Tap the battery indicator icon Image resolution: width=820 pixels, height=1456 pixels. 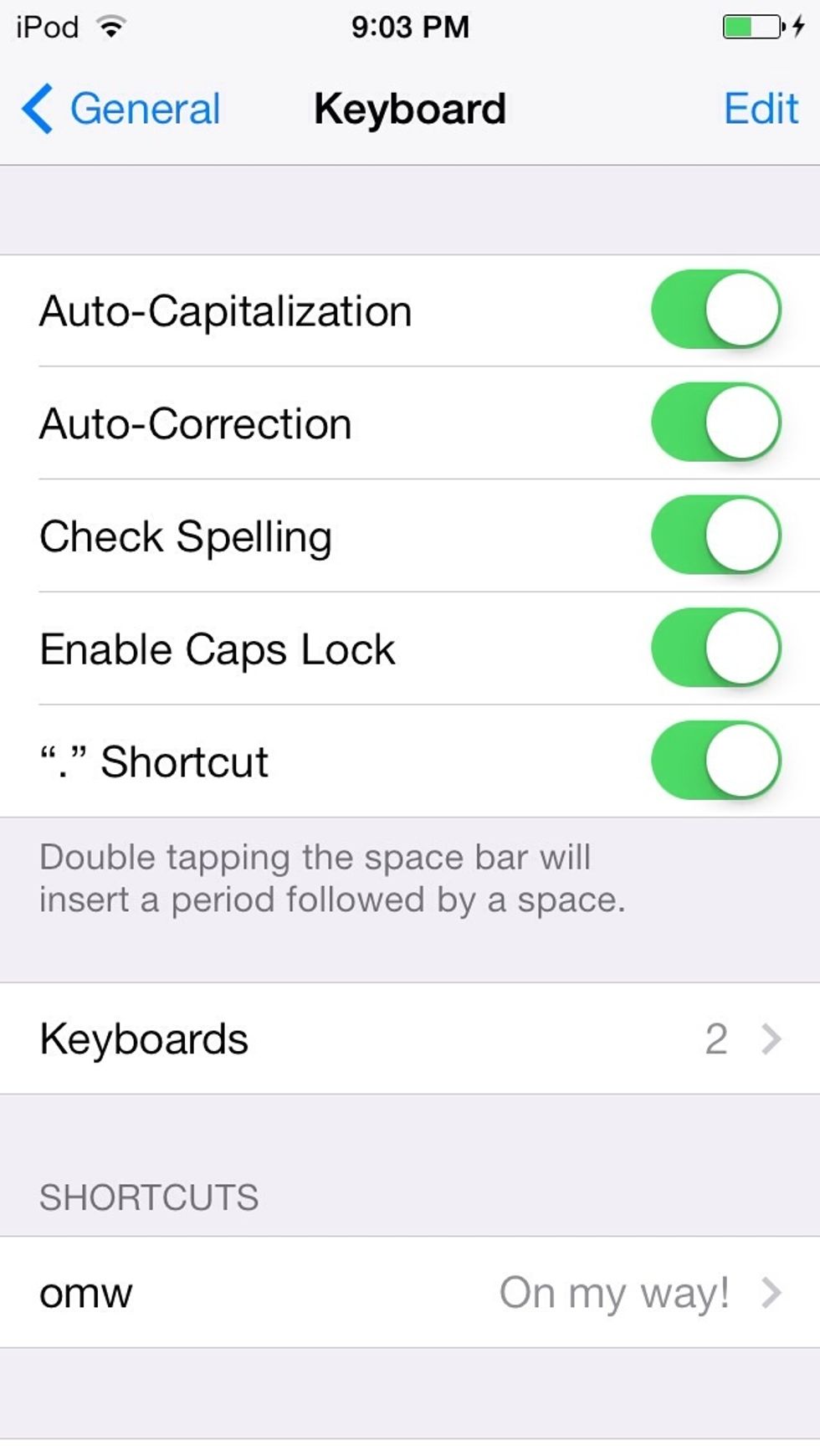[749, 25]
